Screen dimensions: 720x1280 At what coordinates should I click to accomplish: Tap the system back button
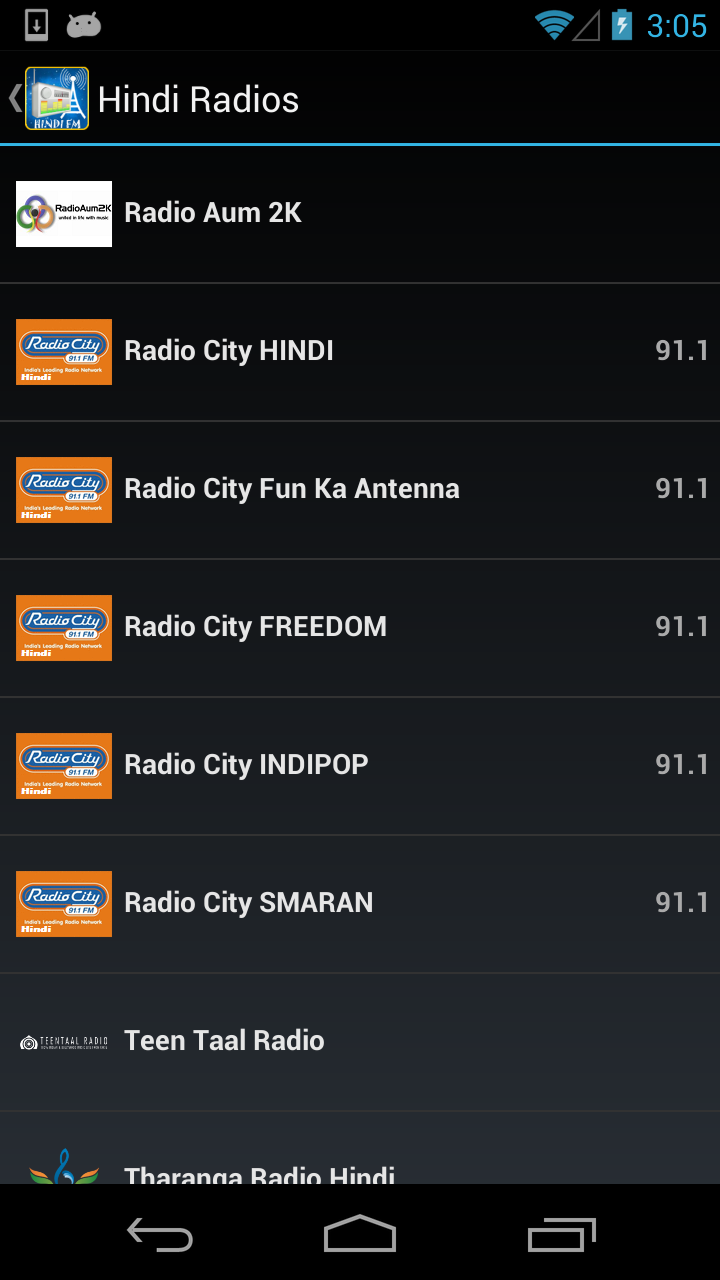tap(160, 1235)
